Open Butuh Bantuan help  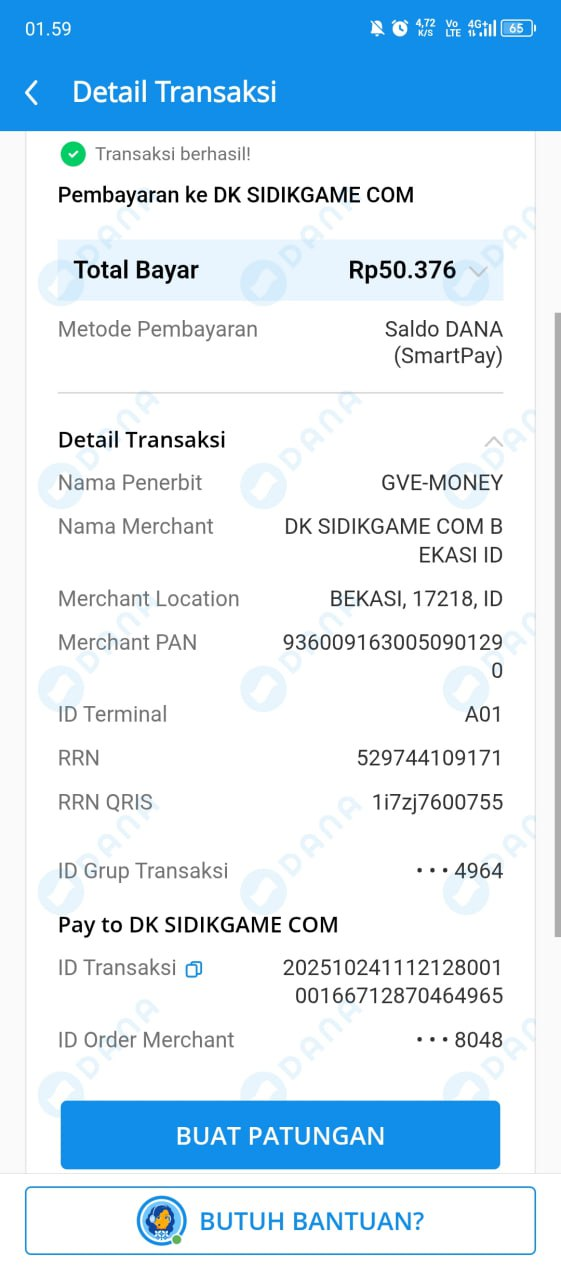tap(280, 1220)
